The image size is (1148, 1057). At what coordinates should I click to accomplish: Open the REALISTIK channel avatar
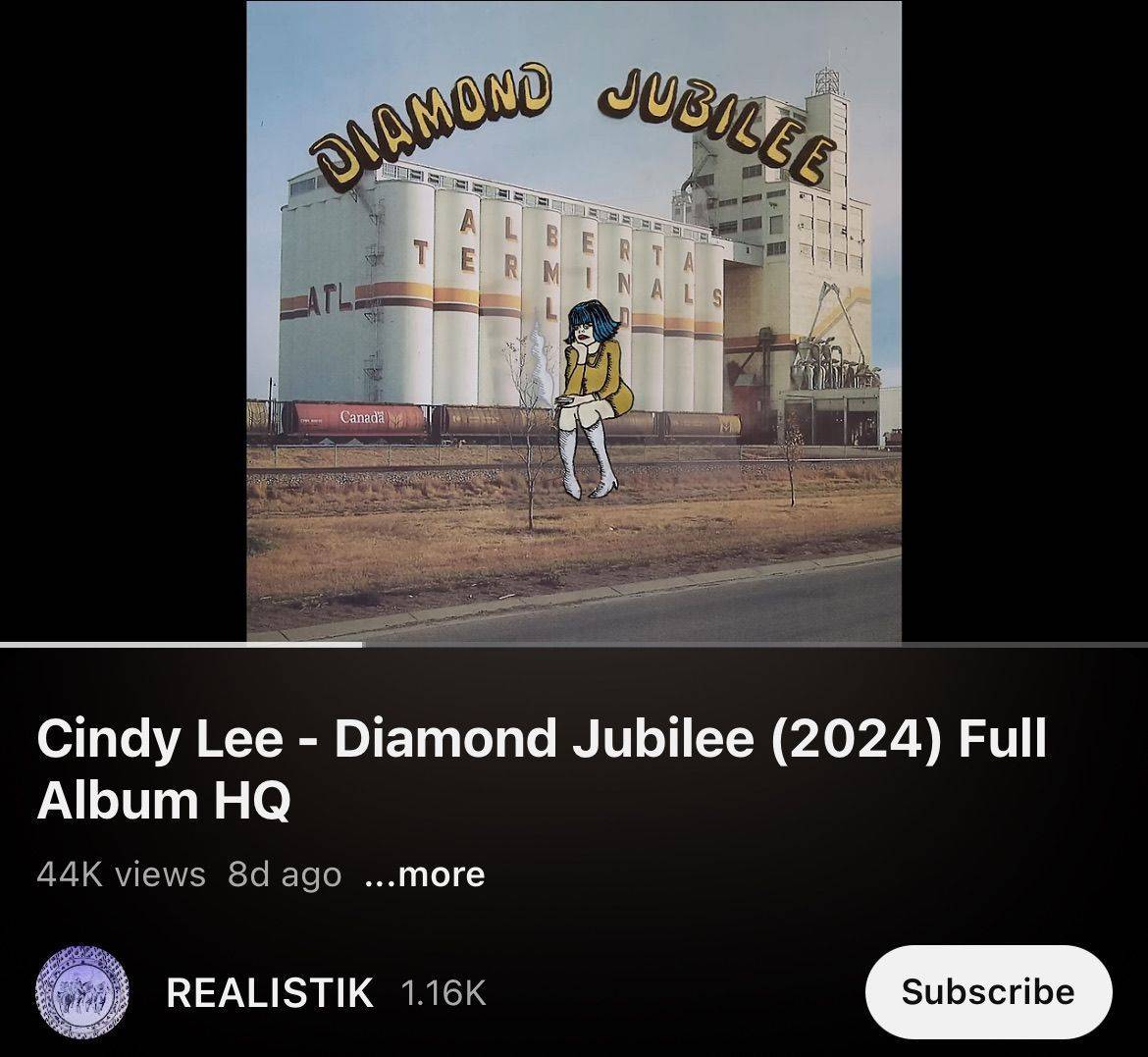82,992
